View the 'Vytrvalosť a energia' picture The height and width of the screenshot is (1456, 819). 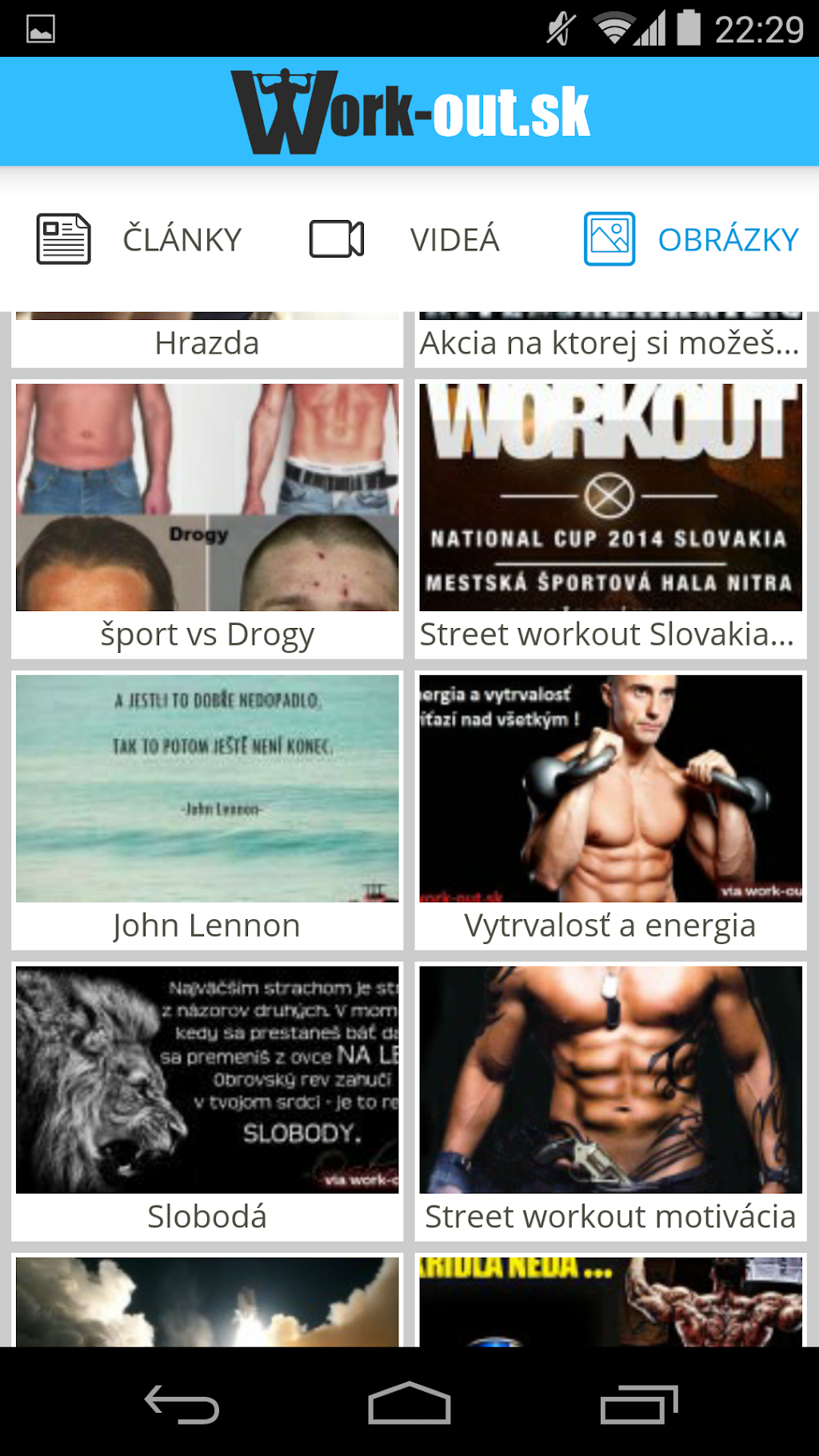click(x=610, y=810)
